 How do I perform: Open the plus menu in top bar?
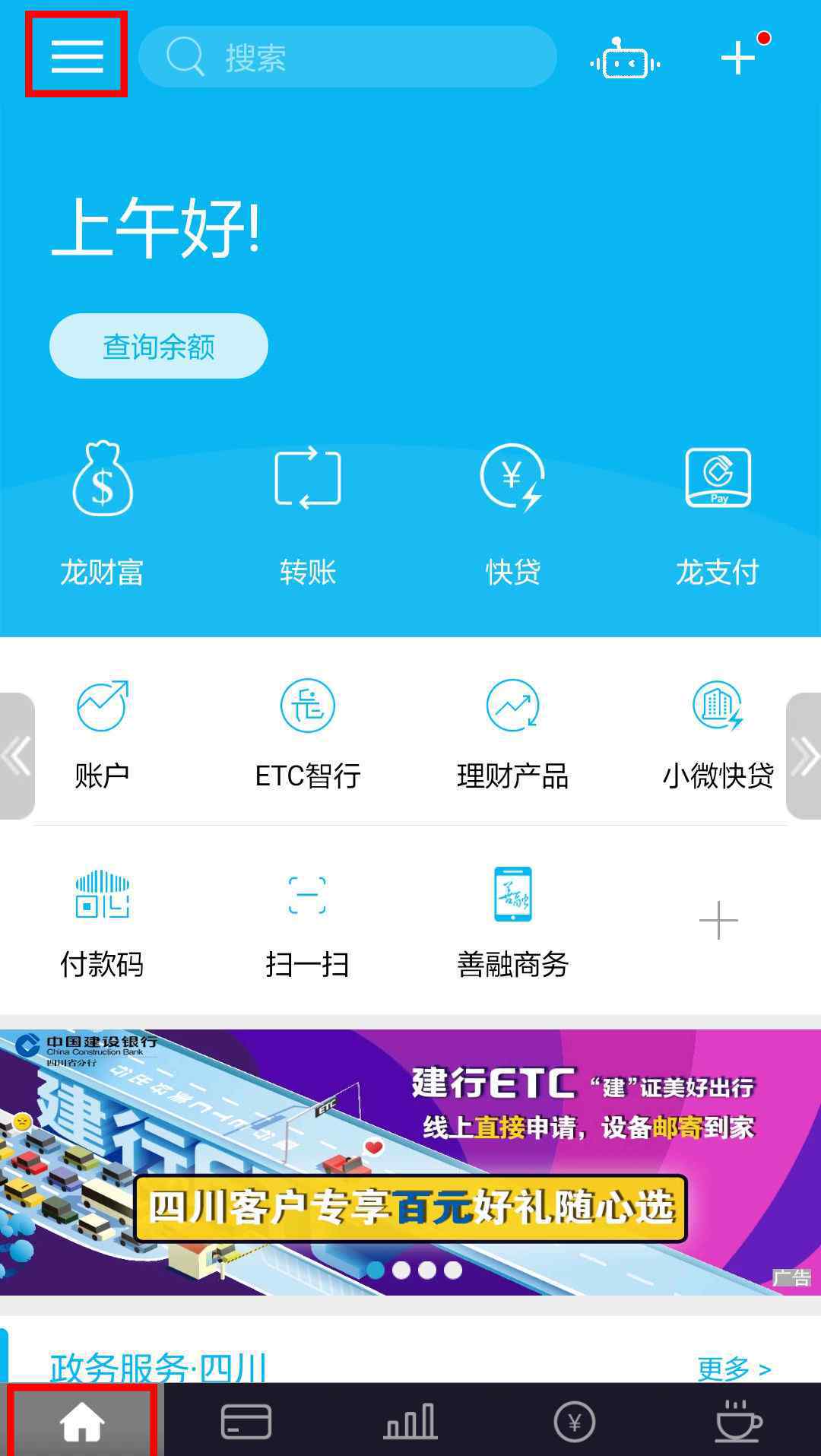point(738,57)
